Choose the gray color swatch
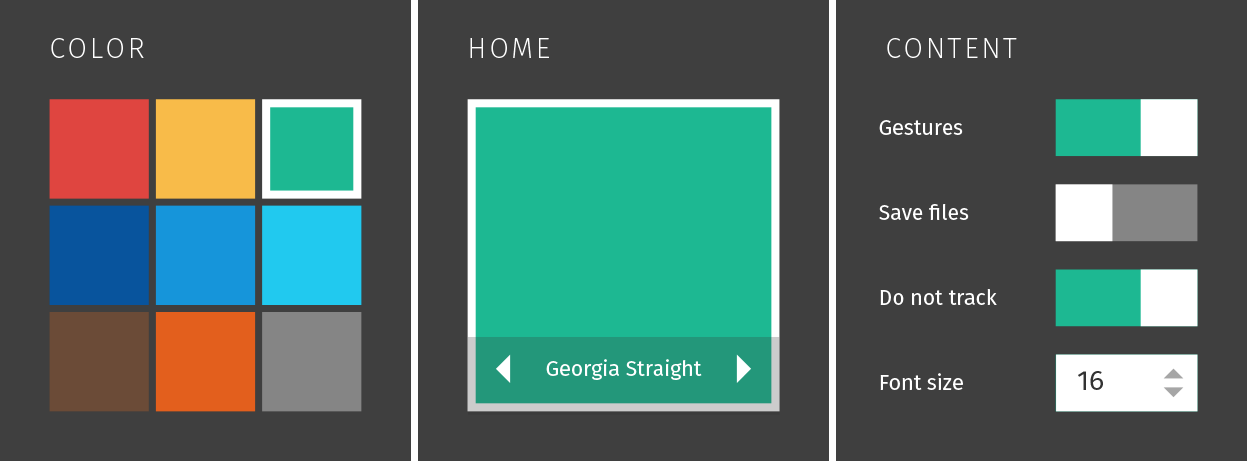1247x461 pixels. point(311,361)
